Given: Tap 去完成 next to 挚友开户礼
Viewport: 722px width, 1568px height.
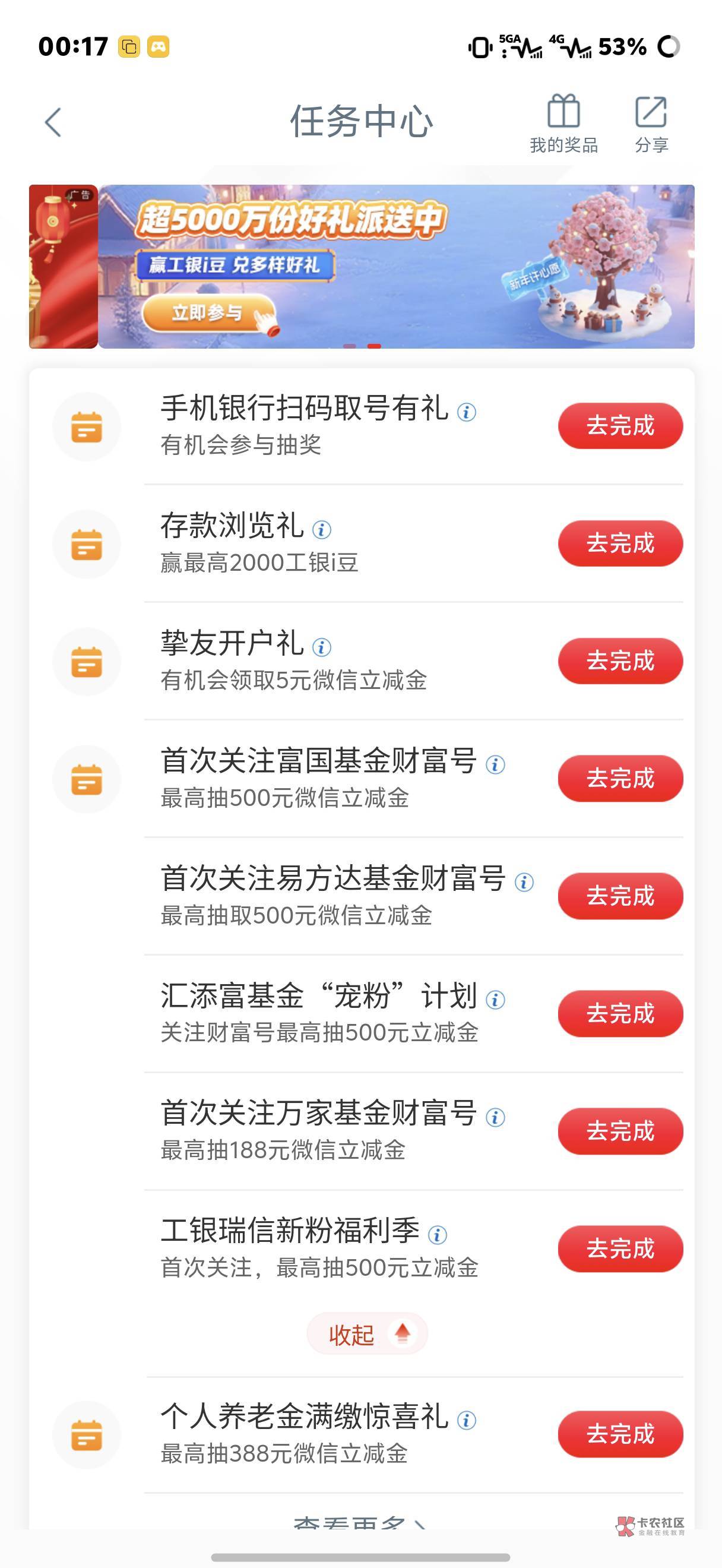Looking at the screenshot, I should 620,660.
